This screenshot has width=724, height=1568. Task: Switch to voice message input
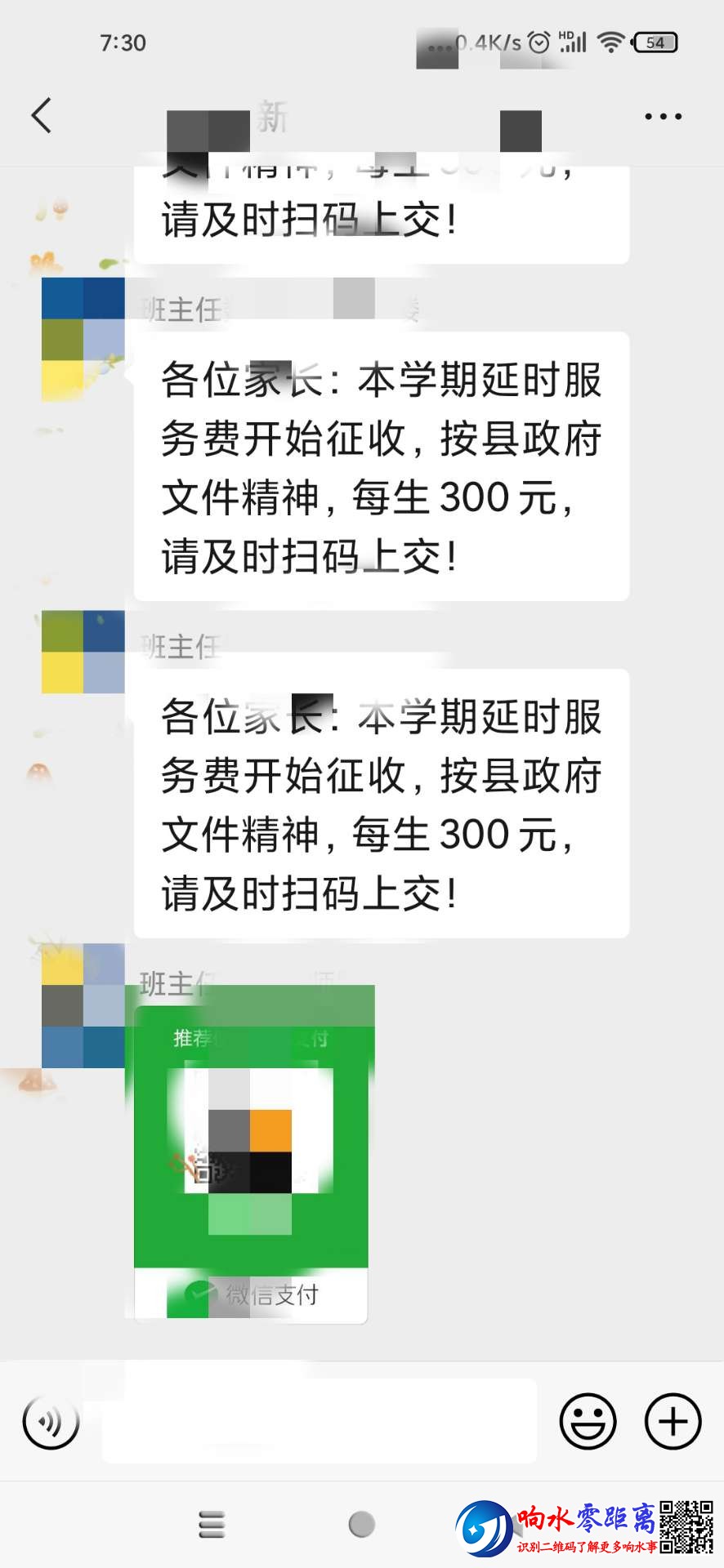tap(51, 1422)
